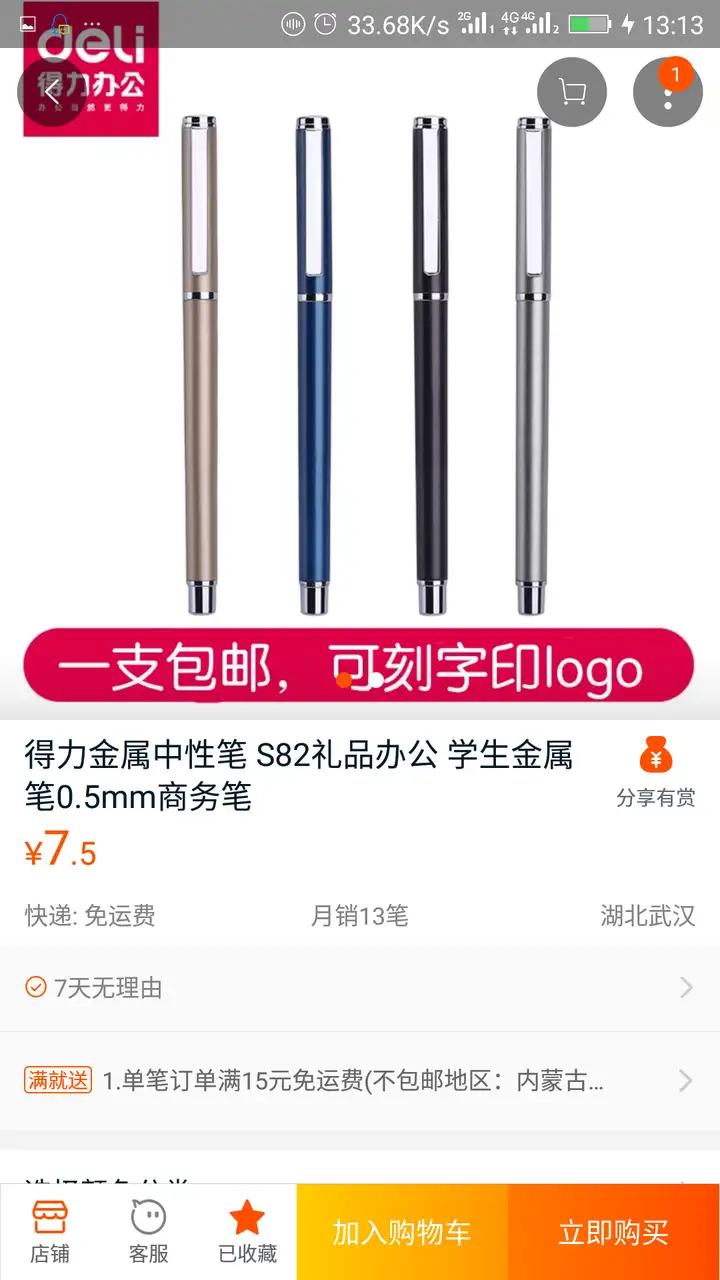The height and width of the screenshot is (1280, 720).
Task: Open the shopping cart icon
Action: coord(572,93)
